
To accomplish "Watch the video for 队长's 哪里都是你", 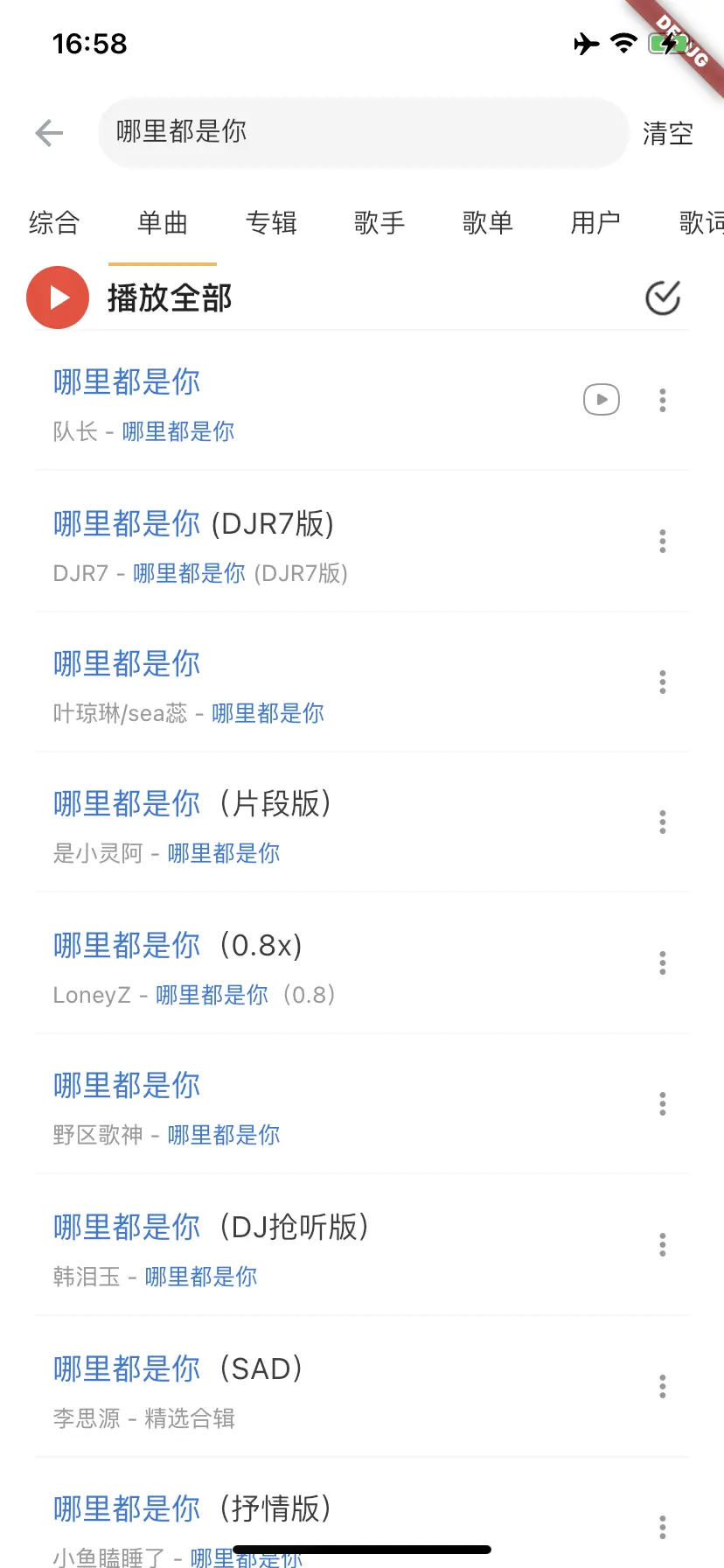I will (x=602, y=400).
